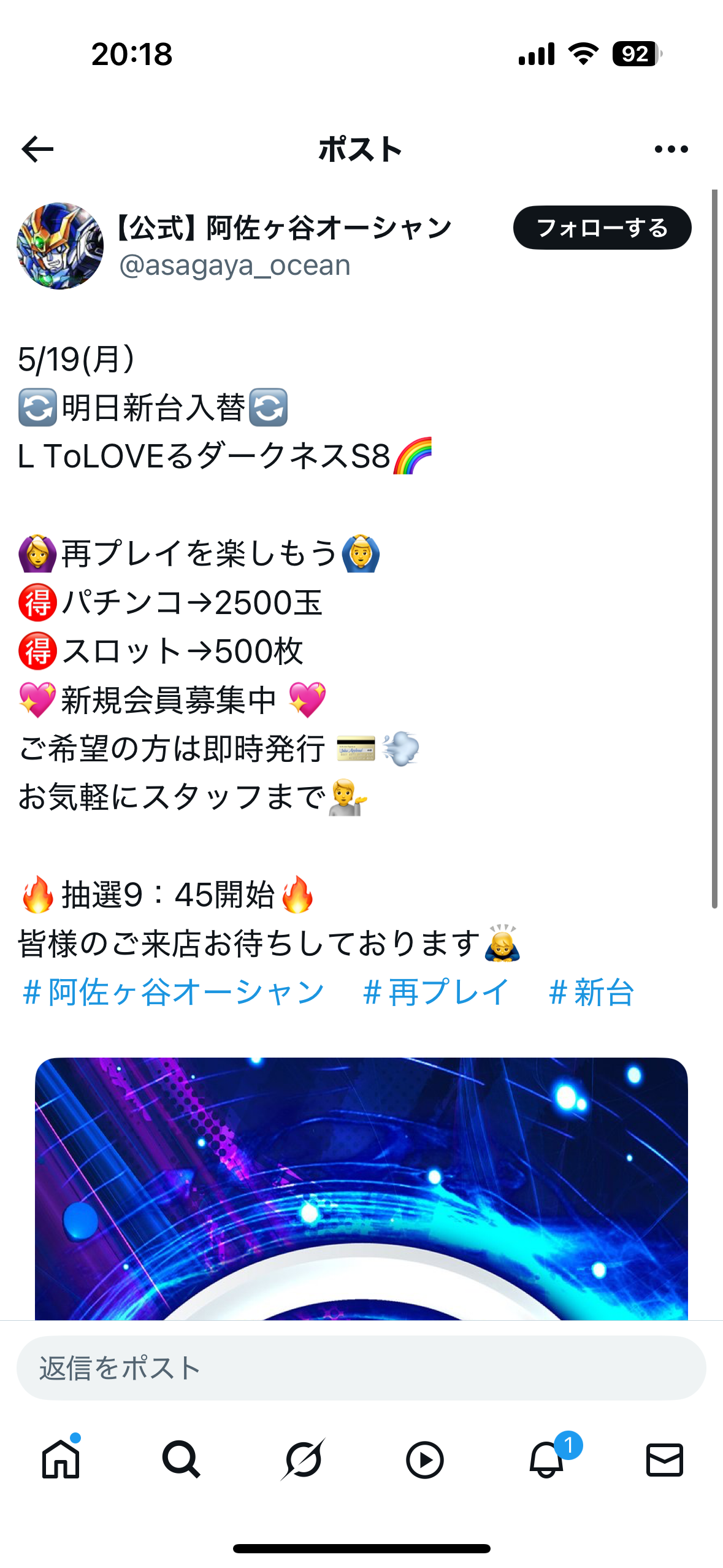Open hashtag #新台
723x1568 pixels.
pos(591,992)
